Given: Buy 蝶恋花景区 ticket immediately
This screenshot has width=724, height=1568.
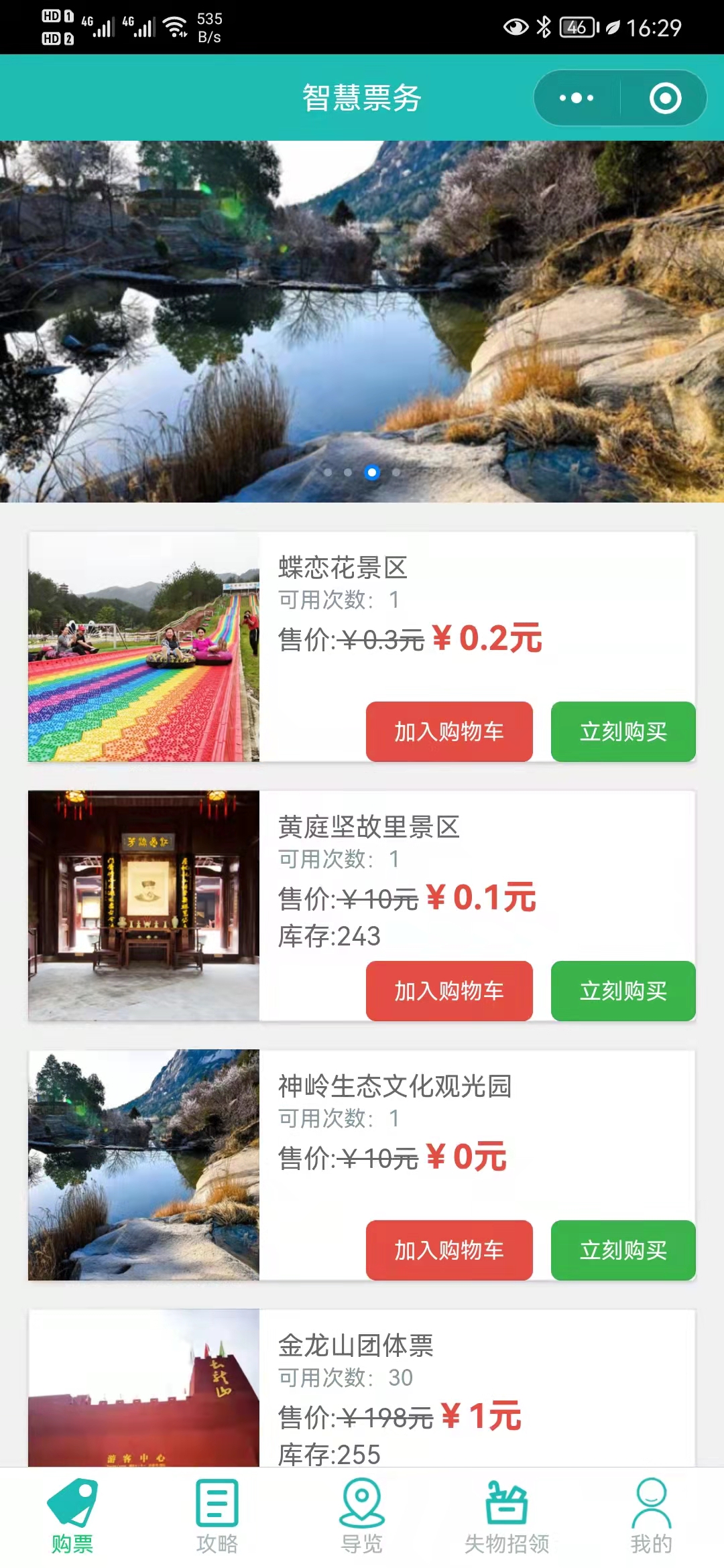Looking at the screenshot, I should click(x=623, y=731).
